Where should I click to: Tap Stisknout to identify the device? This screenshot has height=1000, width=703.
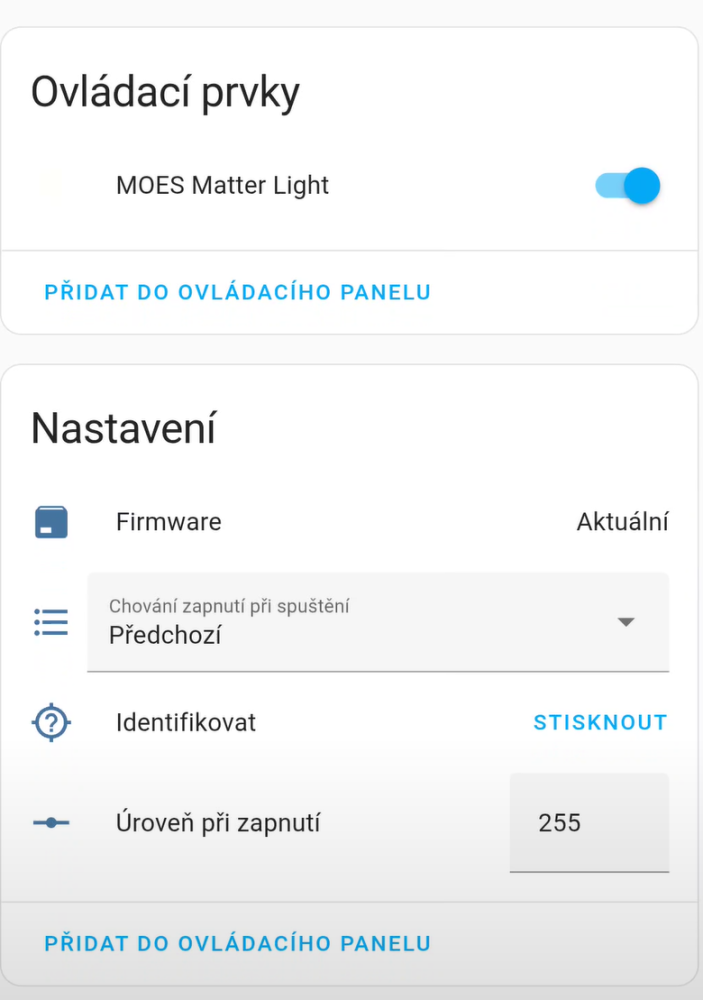click(x=600, y=722)
